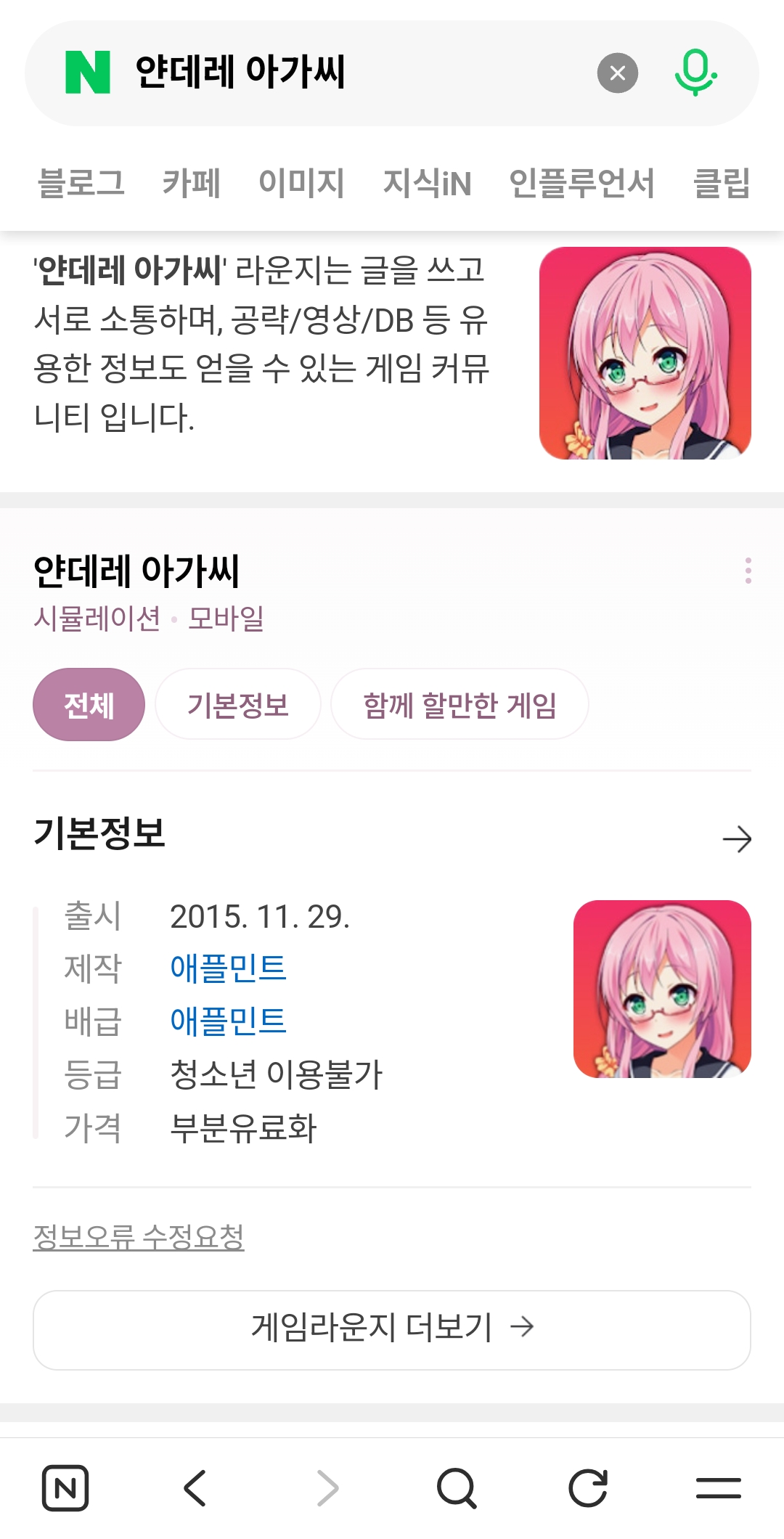Select the 기본정보 chip
The height and width of the screenshot is (1539, 784).
238,705
